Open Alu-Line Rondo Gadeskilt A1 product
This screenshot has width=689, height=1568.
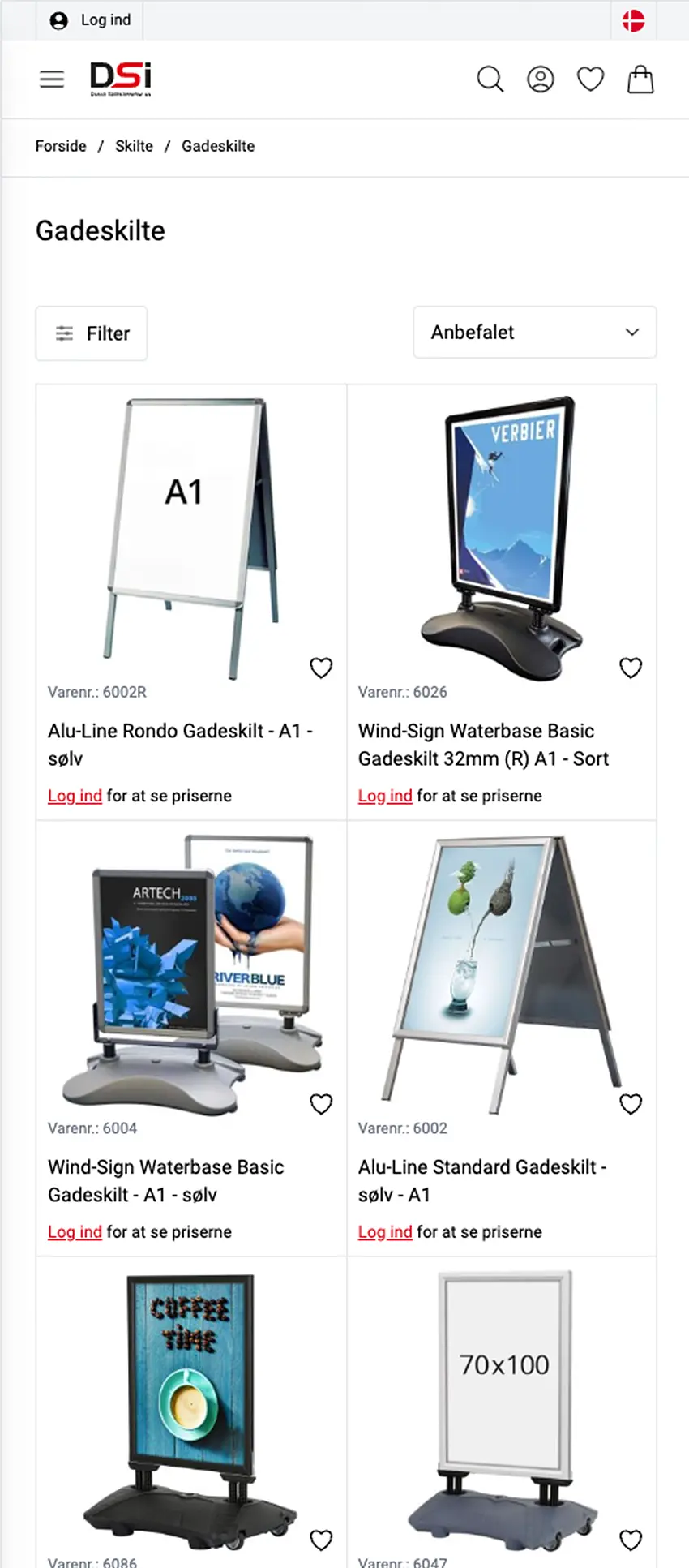point(180,744)
